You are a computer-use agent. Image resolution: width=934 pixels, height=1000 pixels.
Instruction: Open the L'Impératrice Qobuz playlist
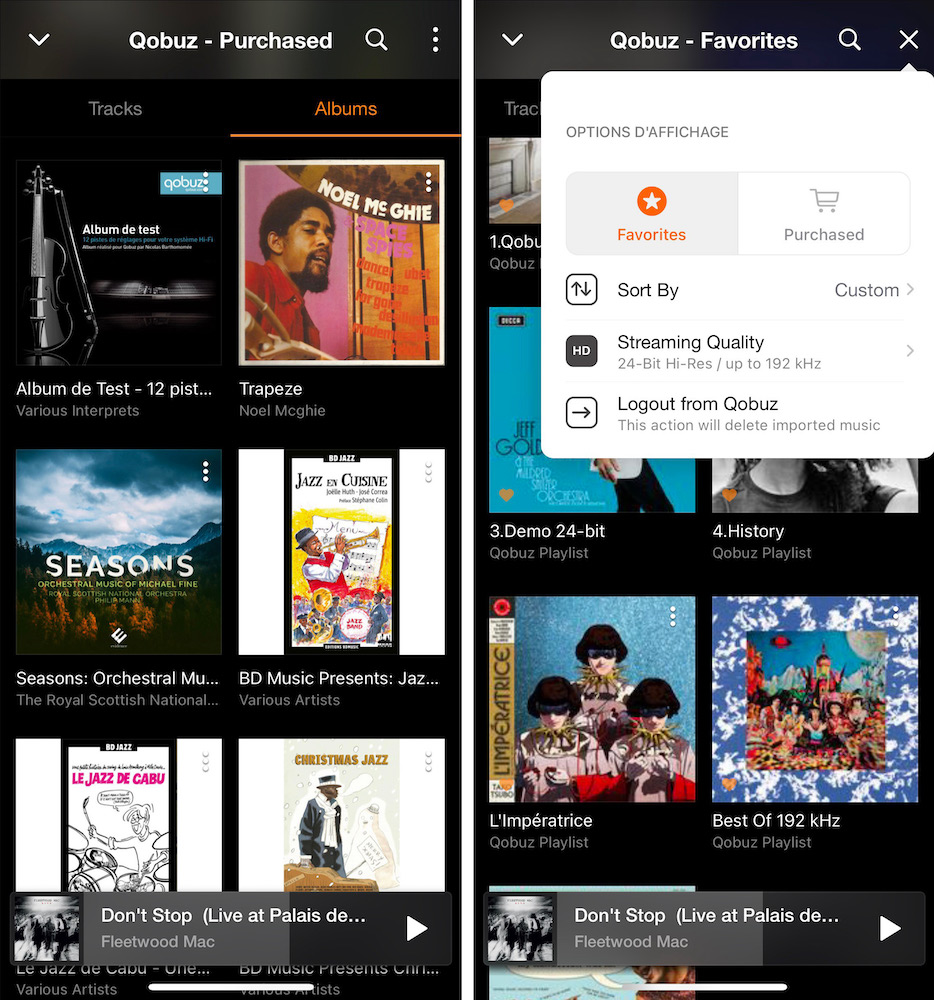tap(592, 700)
